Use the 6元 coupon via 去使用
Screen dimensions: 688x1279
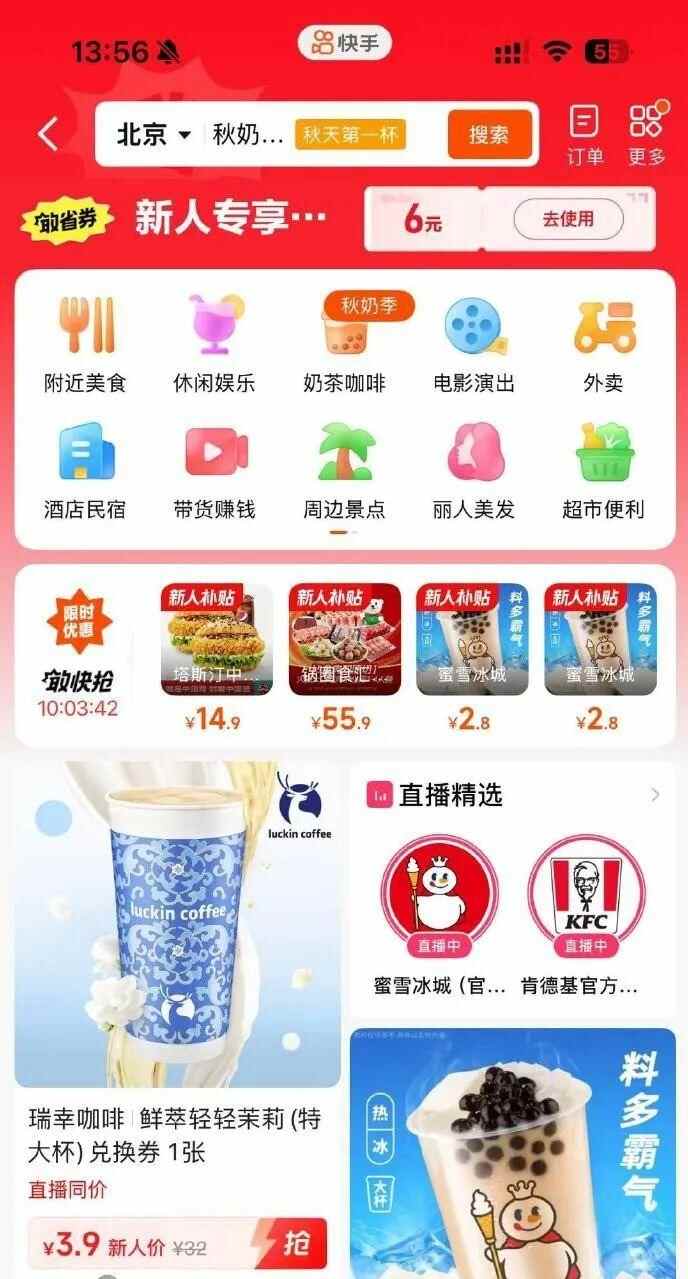coord(568,219)
